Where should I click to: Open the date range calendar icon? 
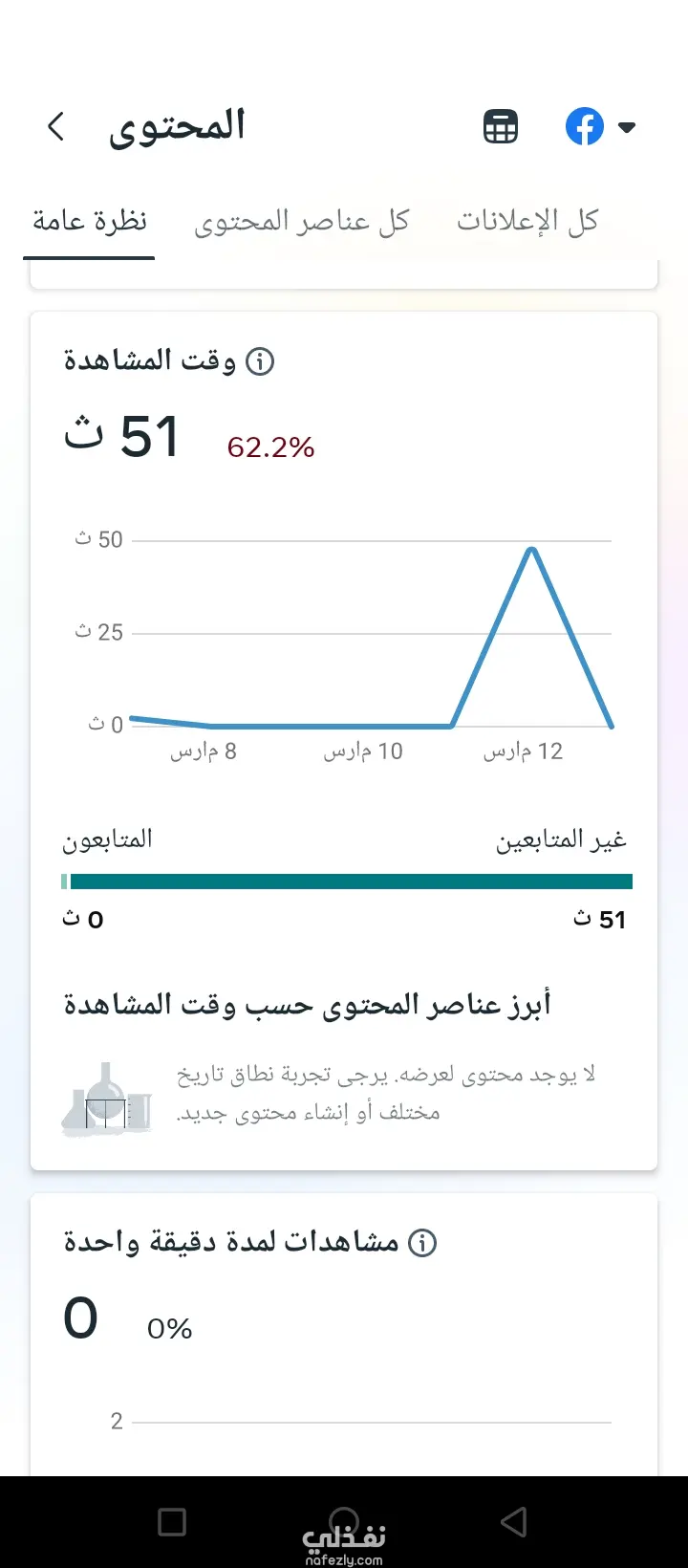coord(501,127)
